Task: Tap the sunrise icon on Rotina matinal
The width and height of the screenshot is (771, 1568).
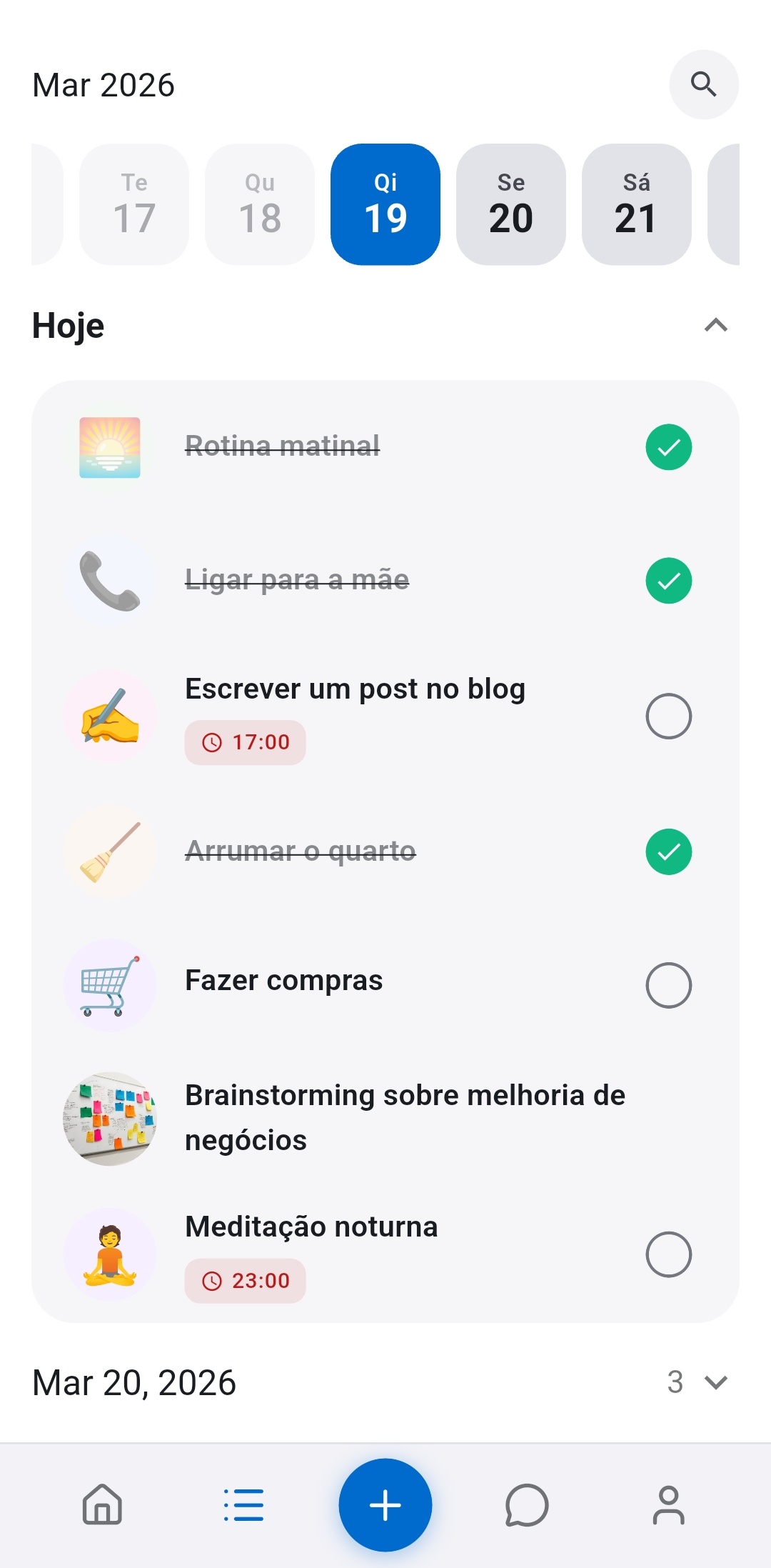Action: tap(110, 446)
